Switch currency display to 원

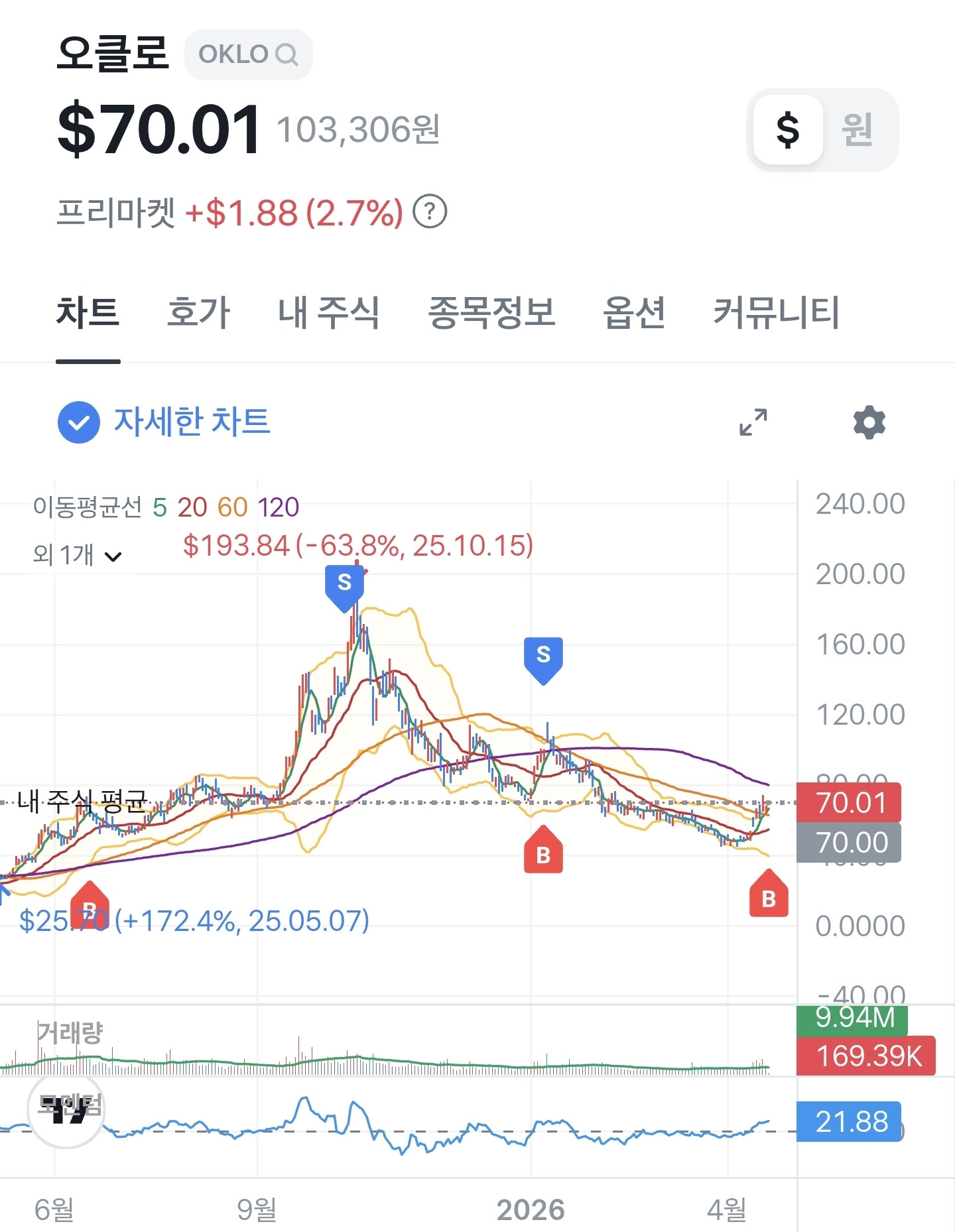point(858,129)
